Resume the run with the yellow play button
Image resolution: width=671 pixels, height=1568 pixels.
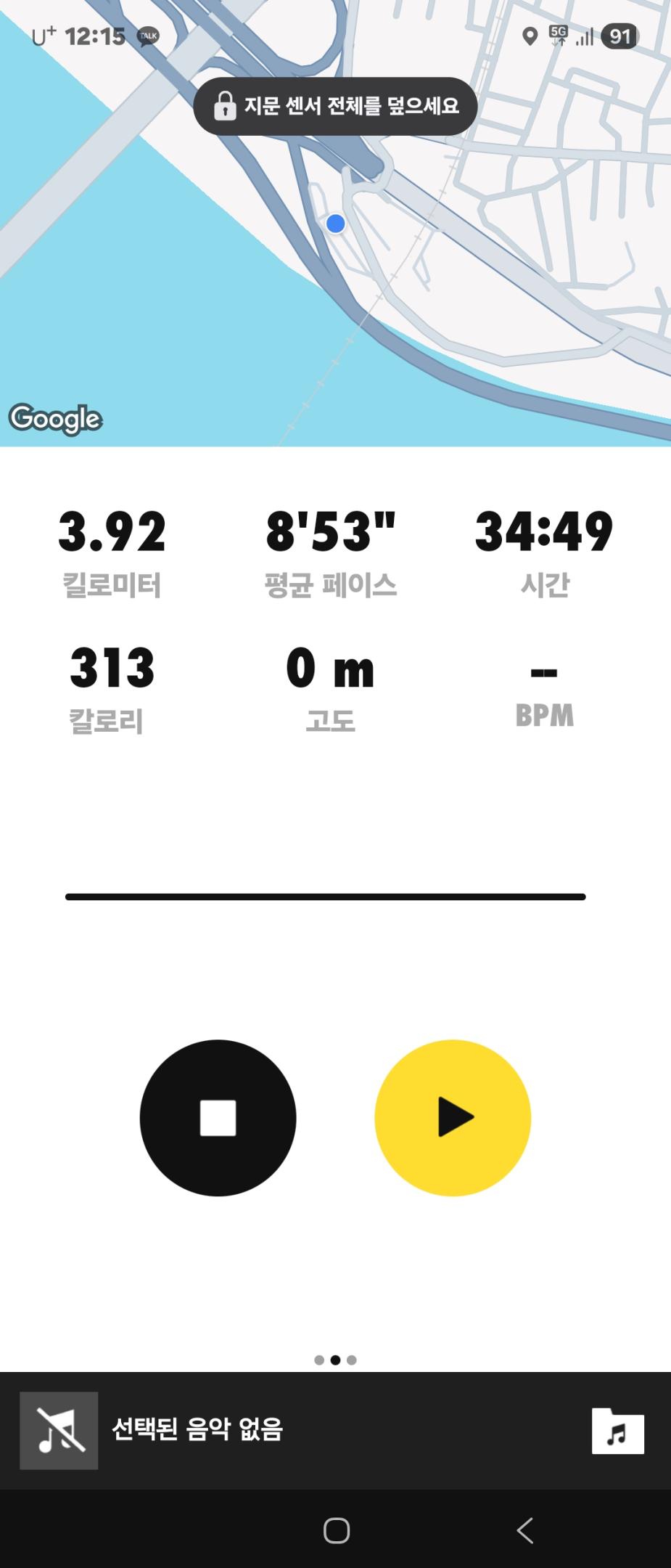point(453,1118)
